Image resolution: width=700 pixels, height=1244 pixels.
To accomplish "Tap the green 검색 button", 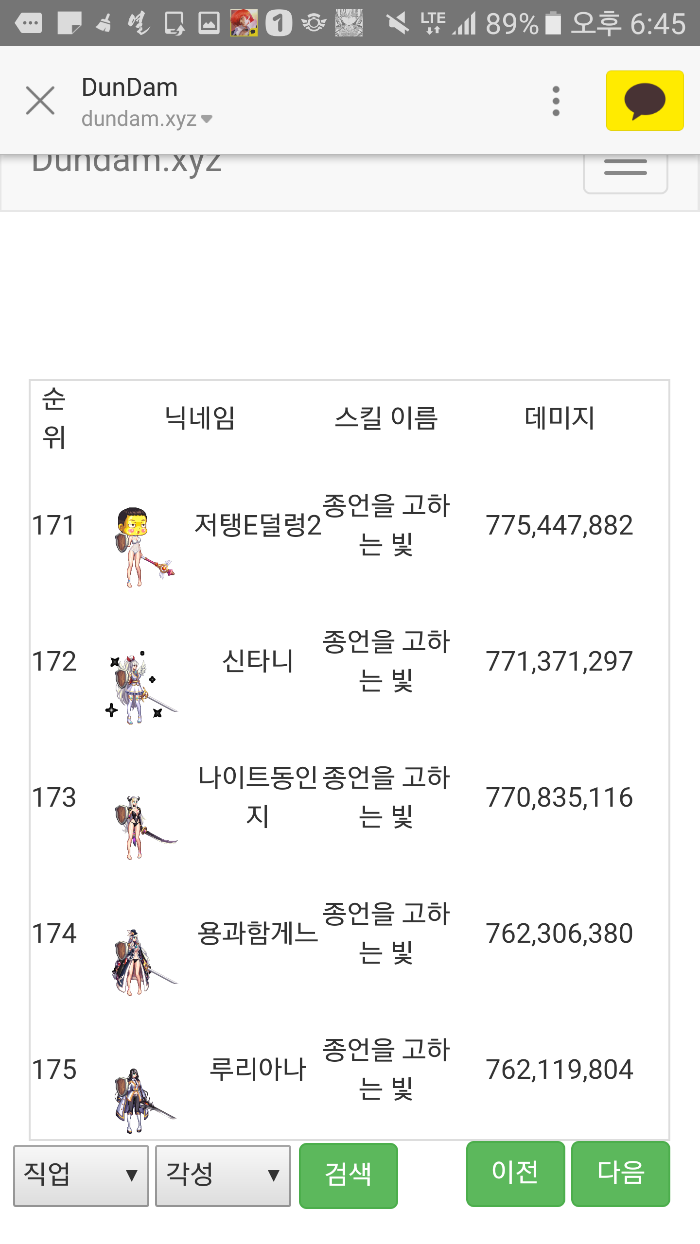I will [x=348, y=1175].
